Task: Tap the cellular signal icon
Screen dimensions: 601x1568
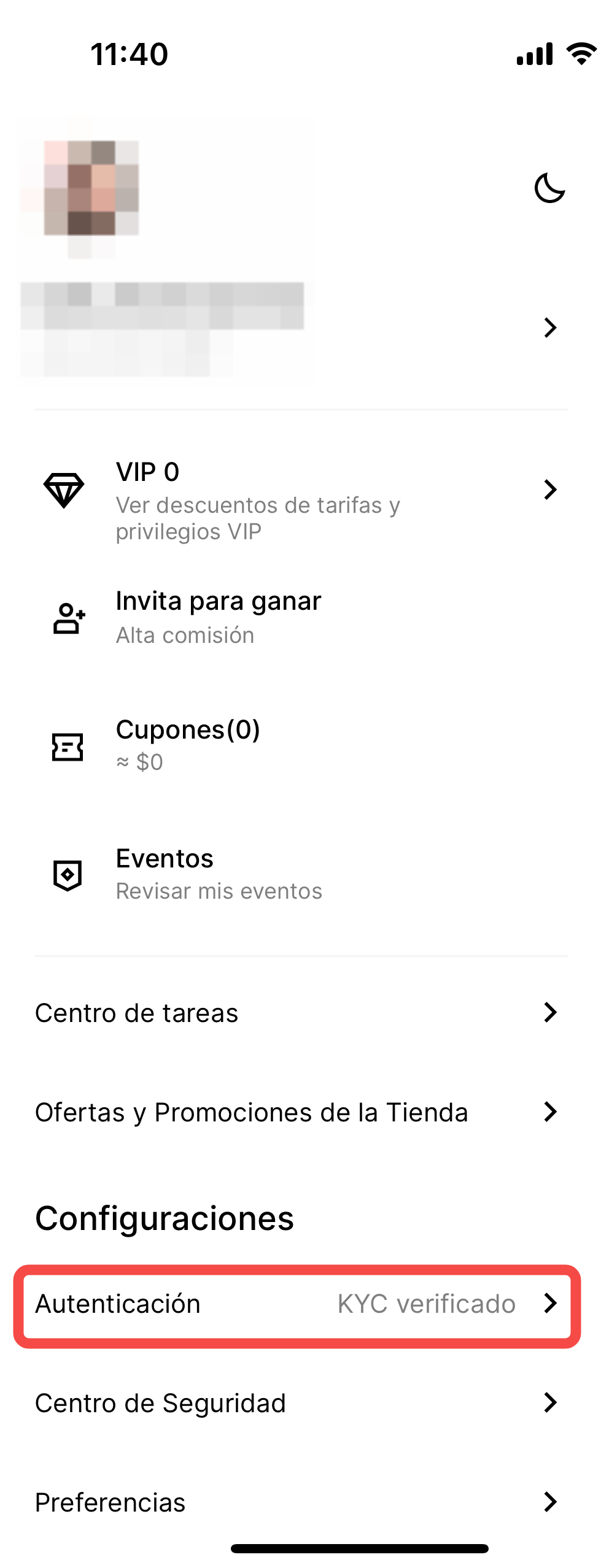Action: click(x=533, y=54)
